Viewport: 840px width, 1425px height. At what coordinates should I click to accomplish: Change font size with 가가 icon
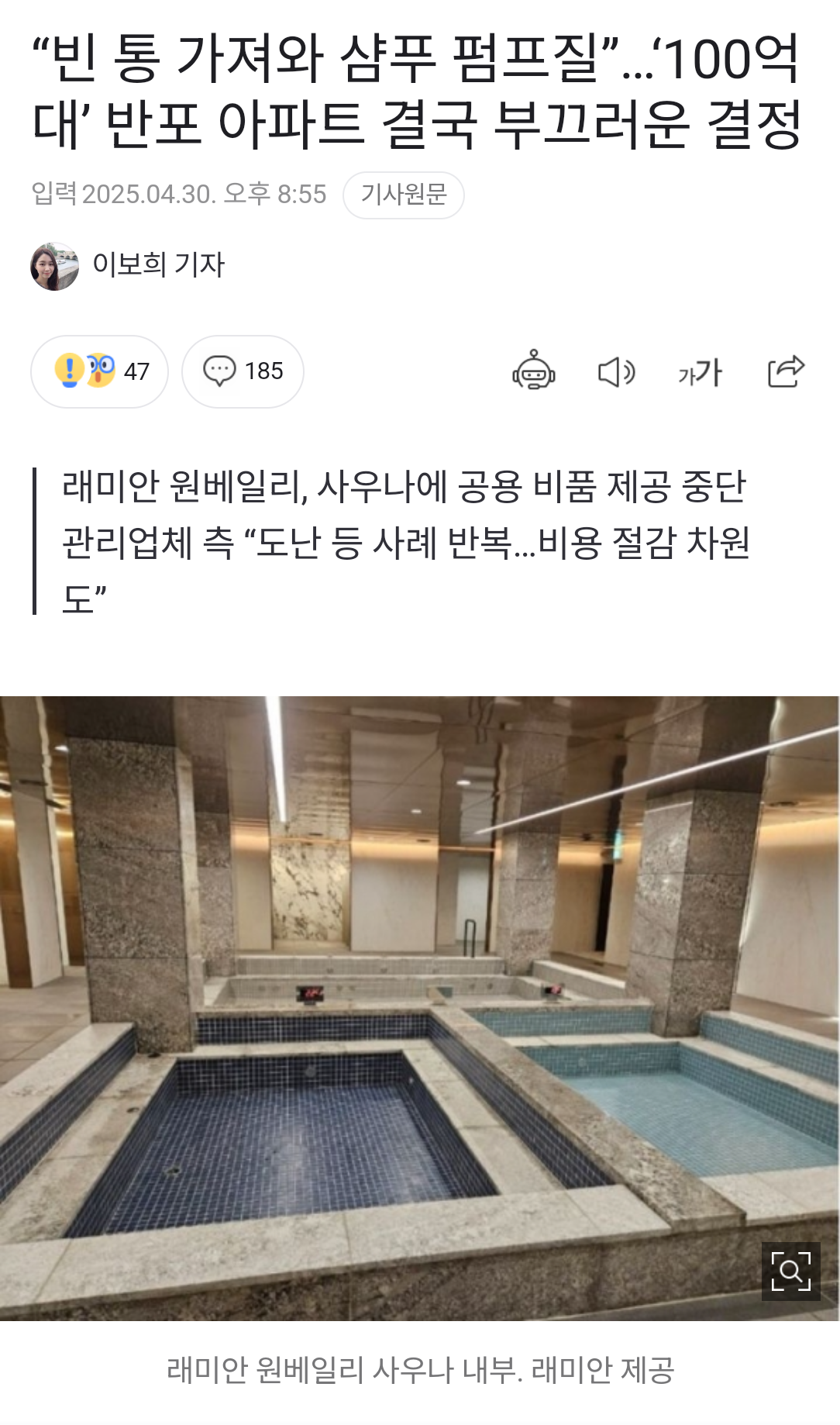700,372
